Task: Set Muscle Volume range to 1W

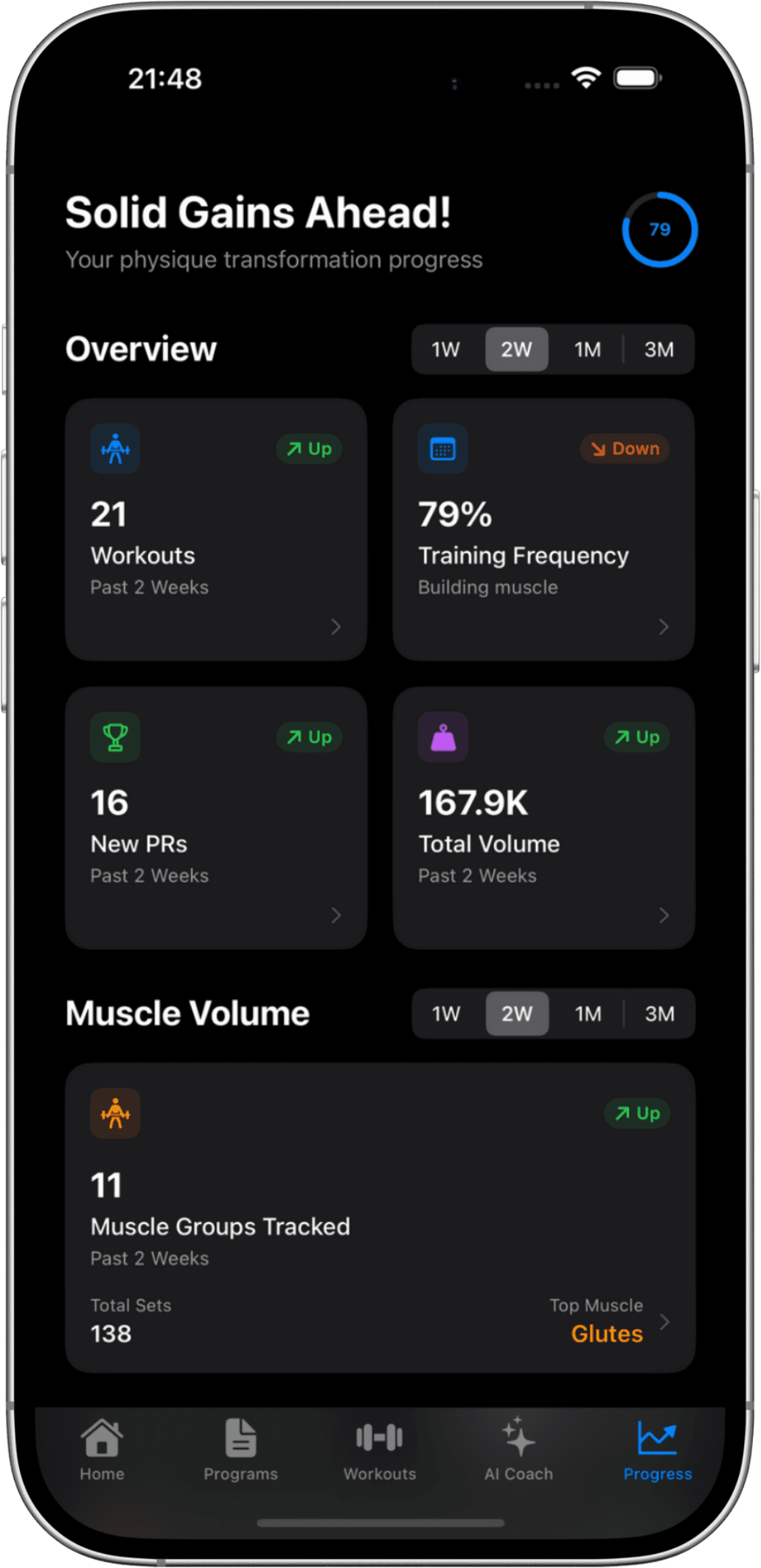Action: (445, 1014)
